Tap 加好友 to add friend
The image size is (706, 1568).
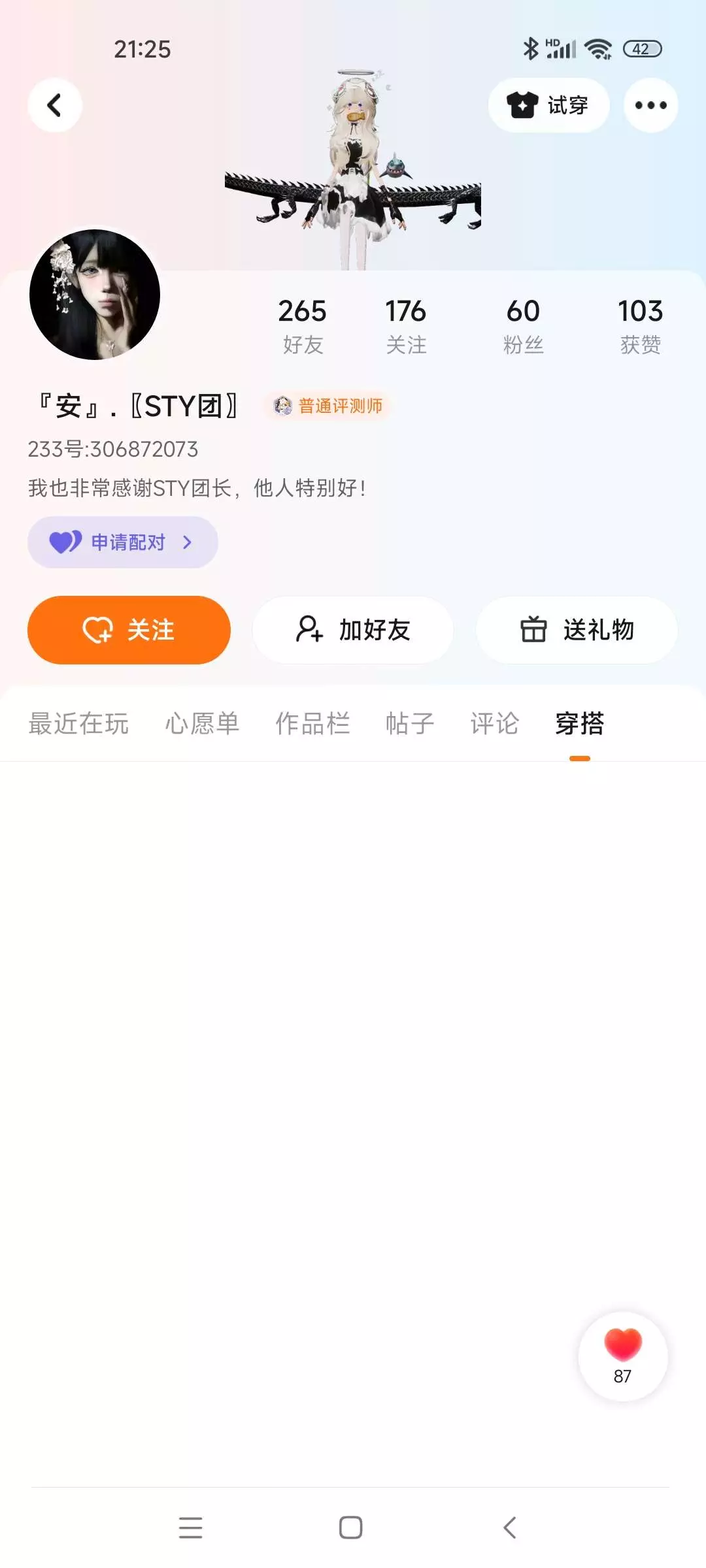pyautogui.click(x=353, y=630)
